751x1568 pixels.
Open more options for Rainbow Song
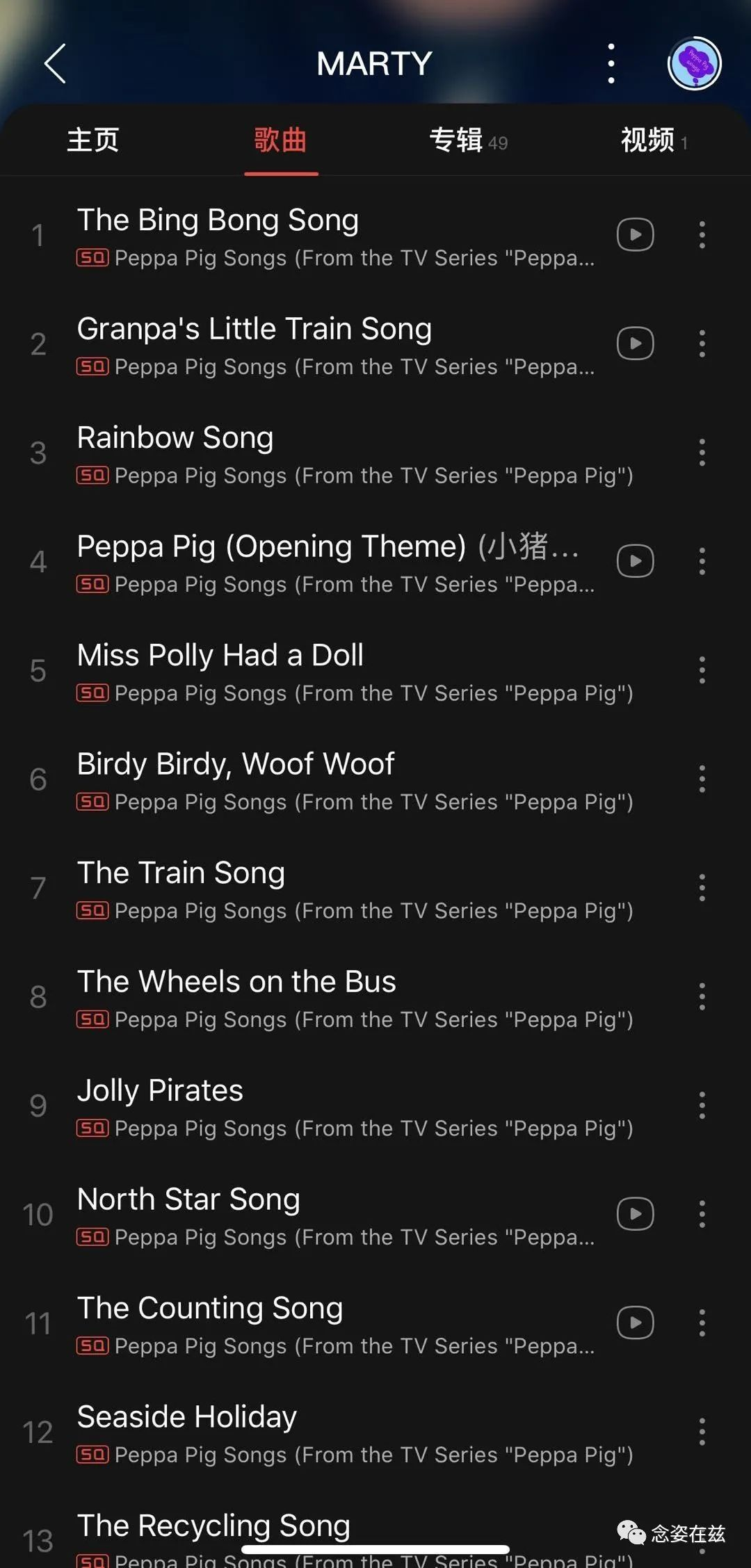[x=702, y=453]
